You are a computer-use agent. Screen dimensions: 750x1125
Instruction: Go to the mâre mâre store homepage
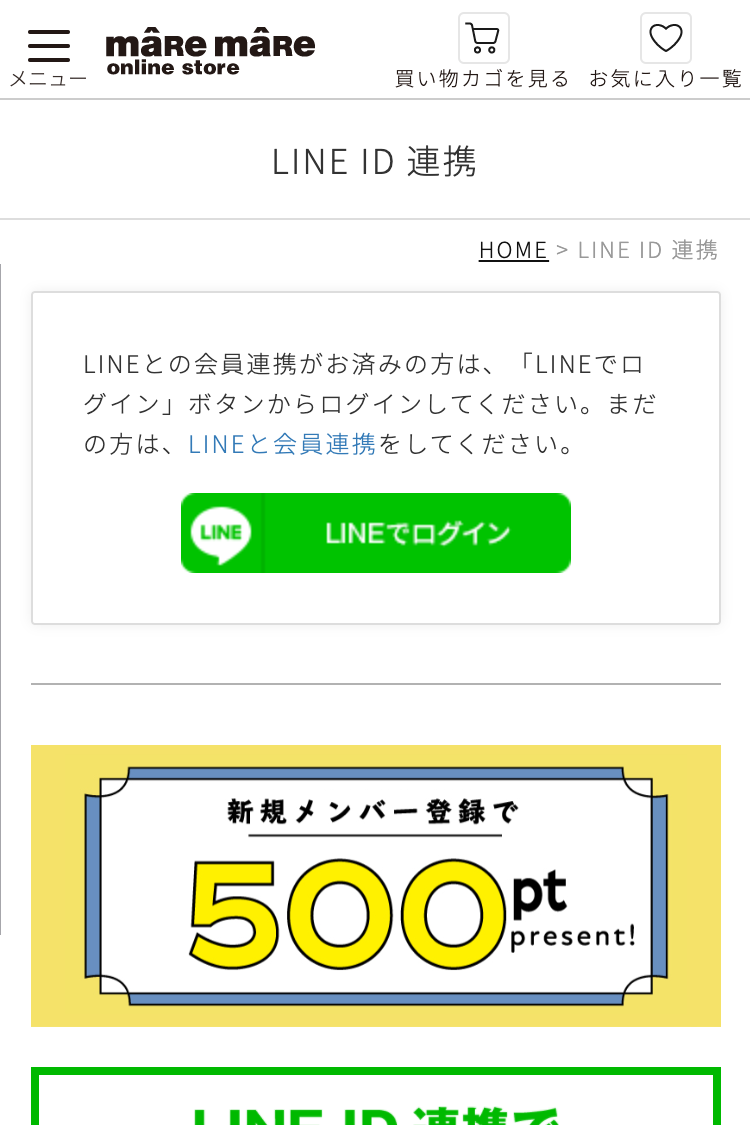pyautogui.click(x=210, y=52)
